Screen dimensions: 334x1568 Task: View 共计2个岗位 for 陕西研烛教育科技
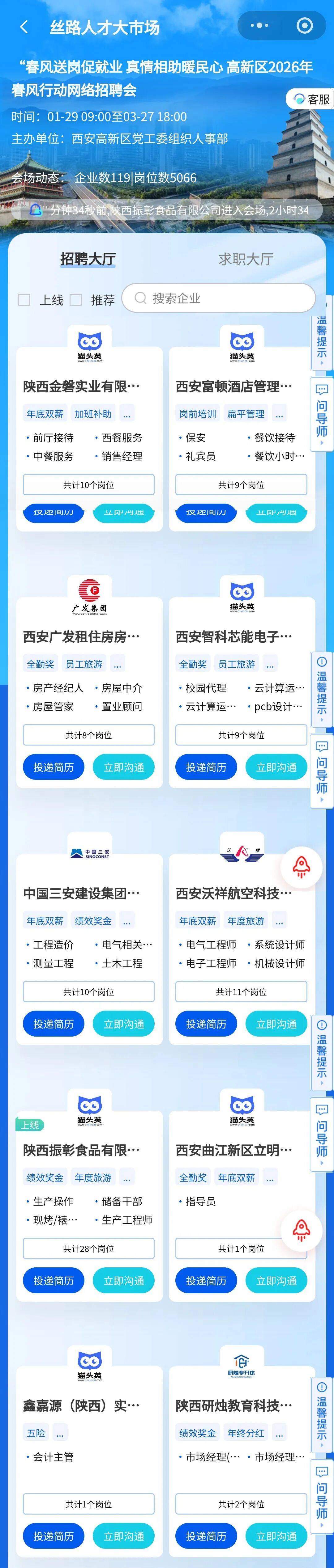pos(241,1504)
